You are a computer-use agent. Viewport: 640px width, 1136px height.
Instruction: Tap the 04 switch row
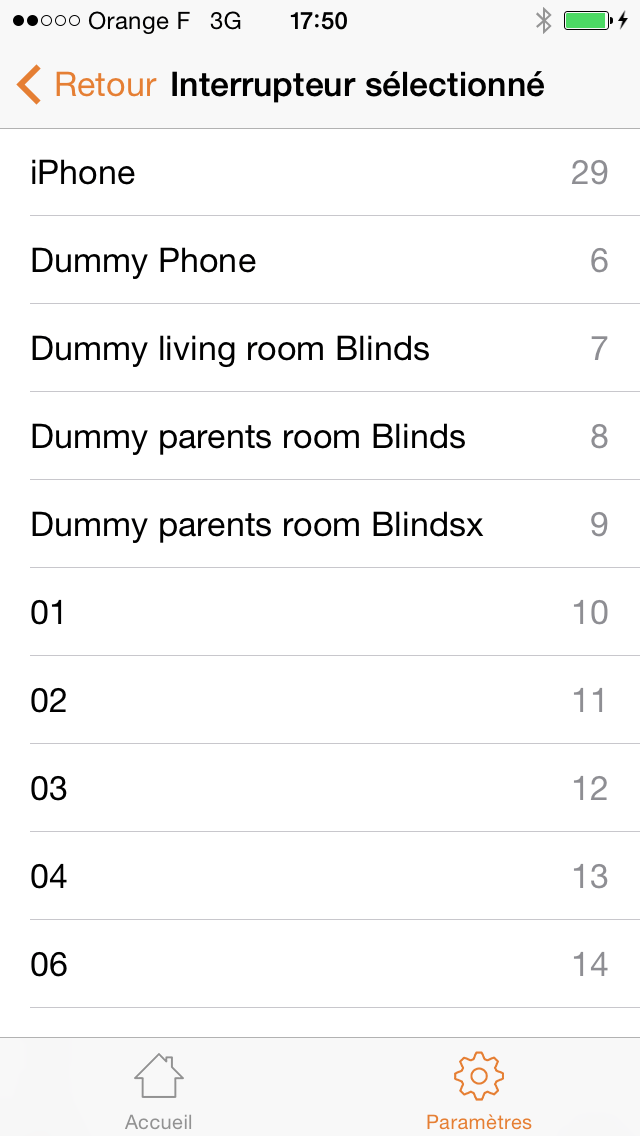pos(320,877)
